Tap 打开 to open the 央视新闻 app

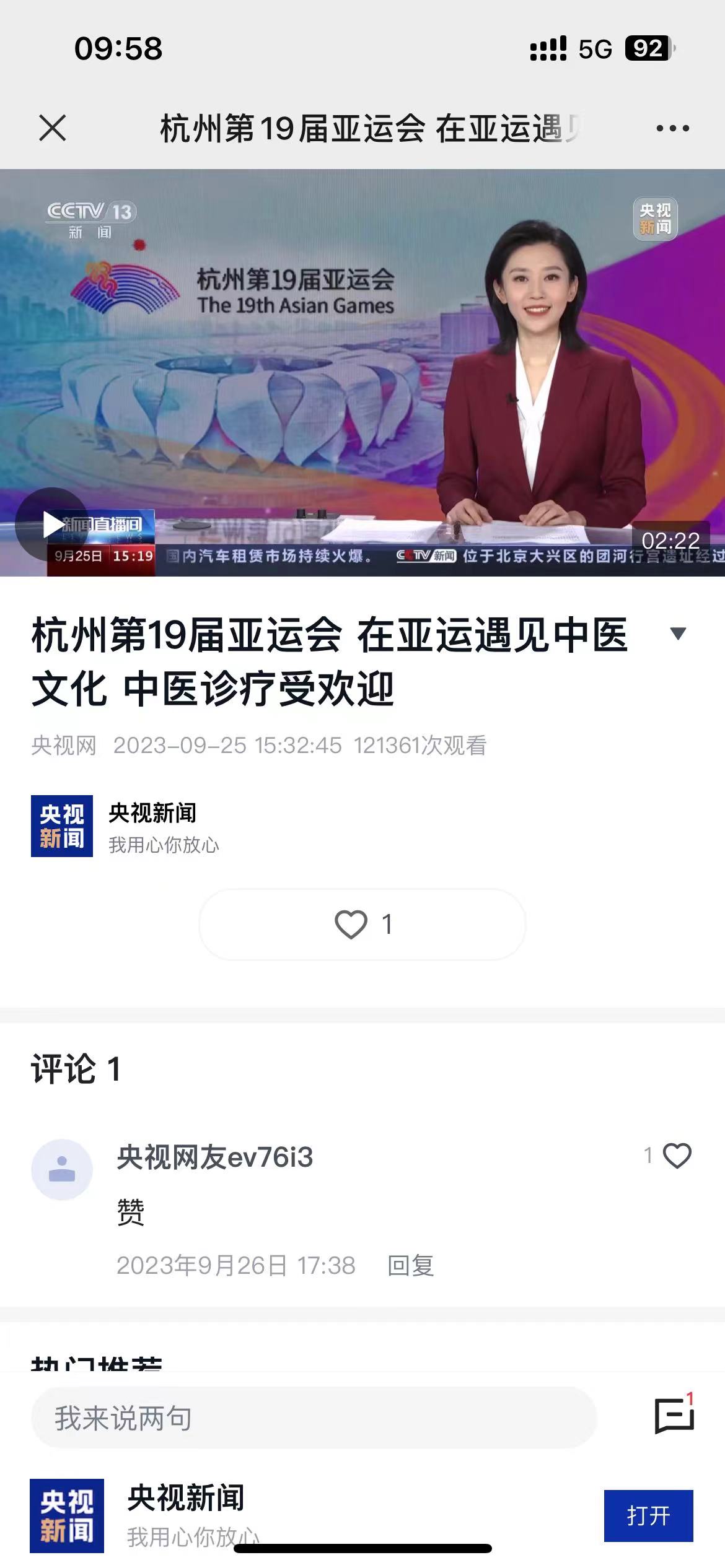[x=648, y=1515]
